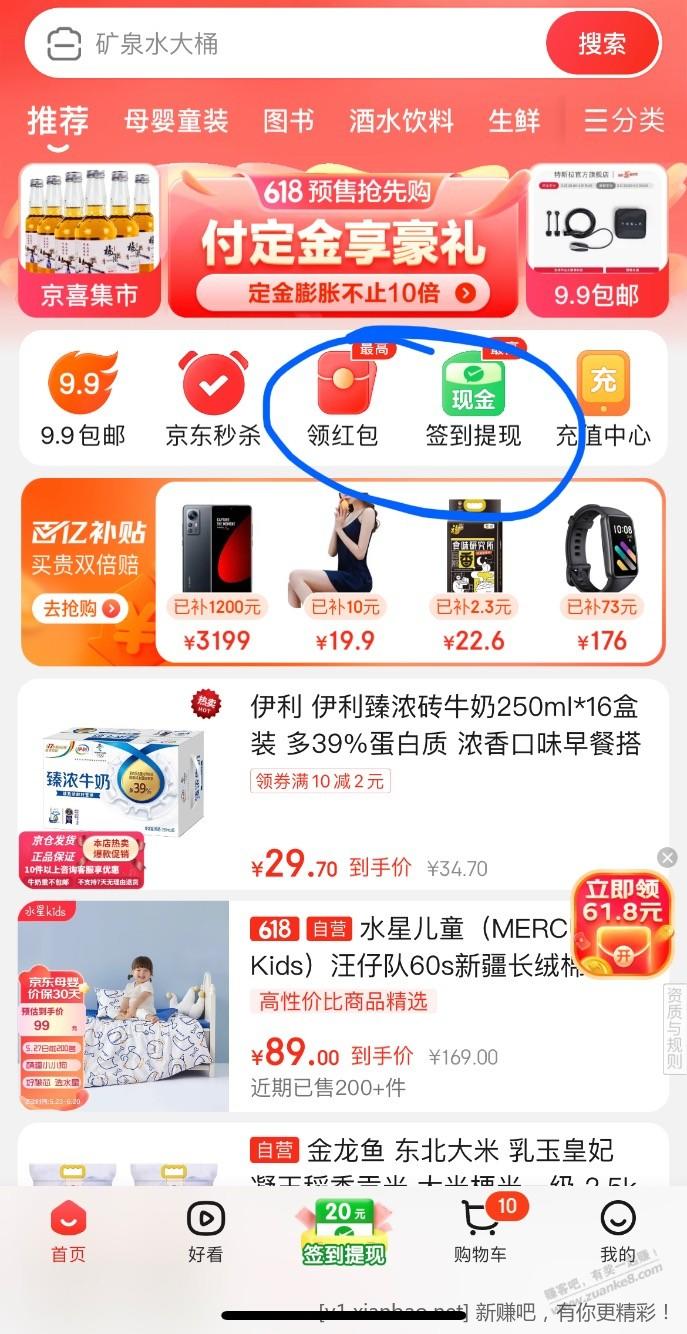Dismiss the floating 立即领 61.8元 red packet
The width and height of the screenshot is (687, 1334).
click(667, 858)
